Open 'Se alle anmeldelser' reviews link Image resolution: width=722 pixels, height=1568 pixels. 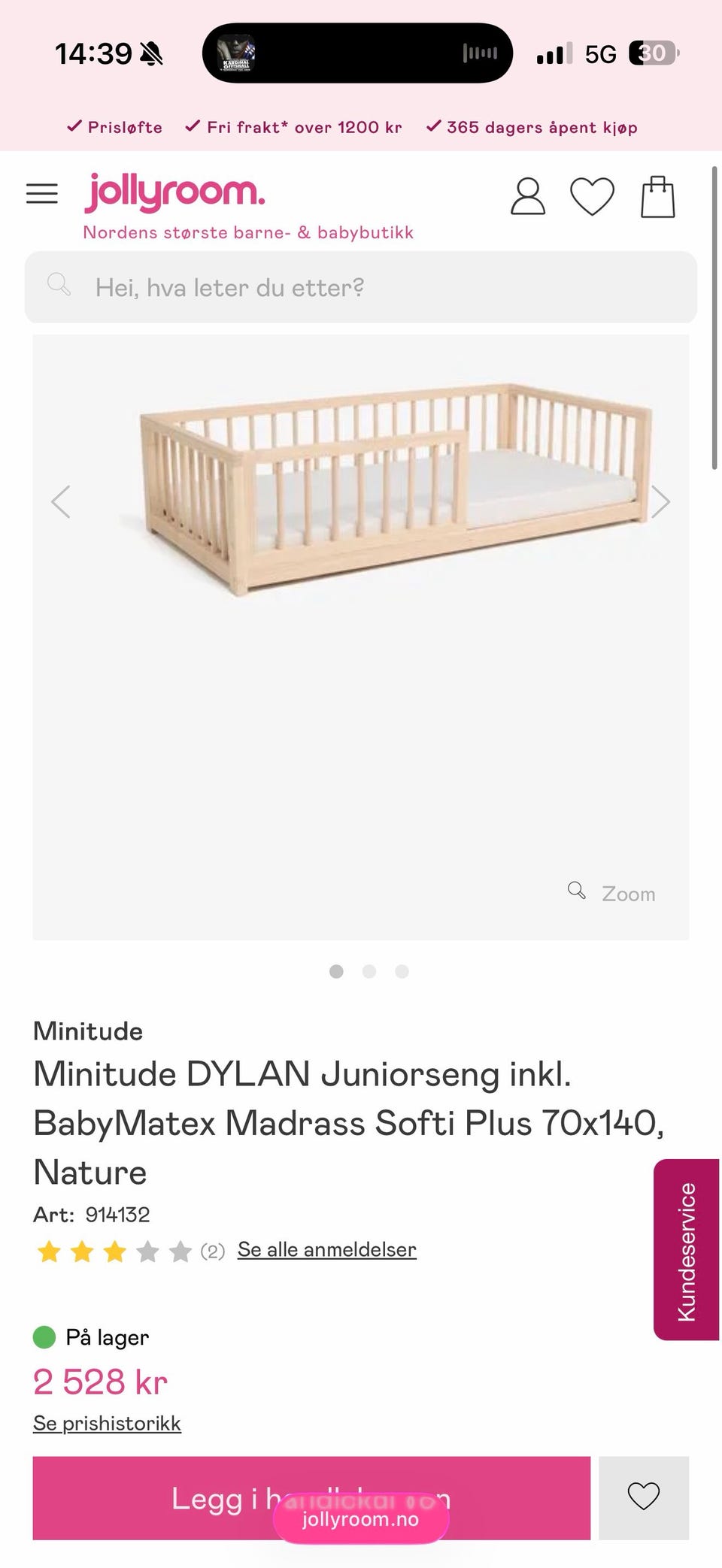tap(326, 1249)
